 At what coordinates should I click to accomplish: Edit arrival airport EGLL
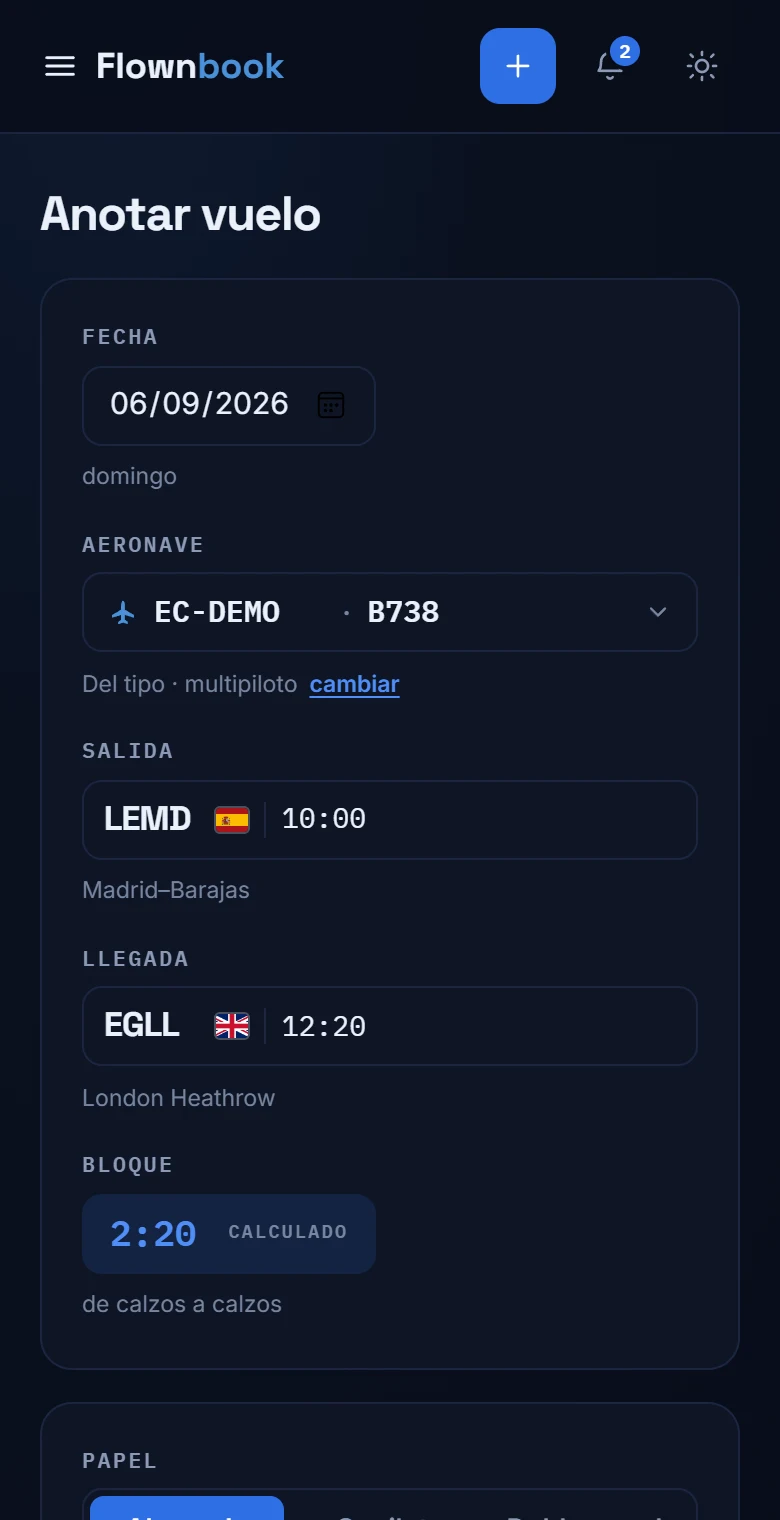142,1026
